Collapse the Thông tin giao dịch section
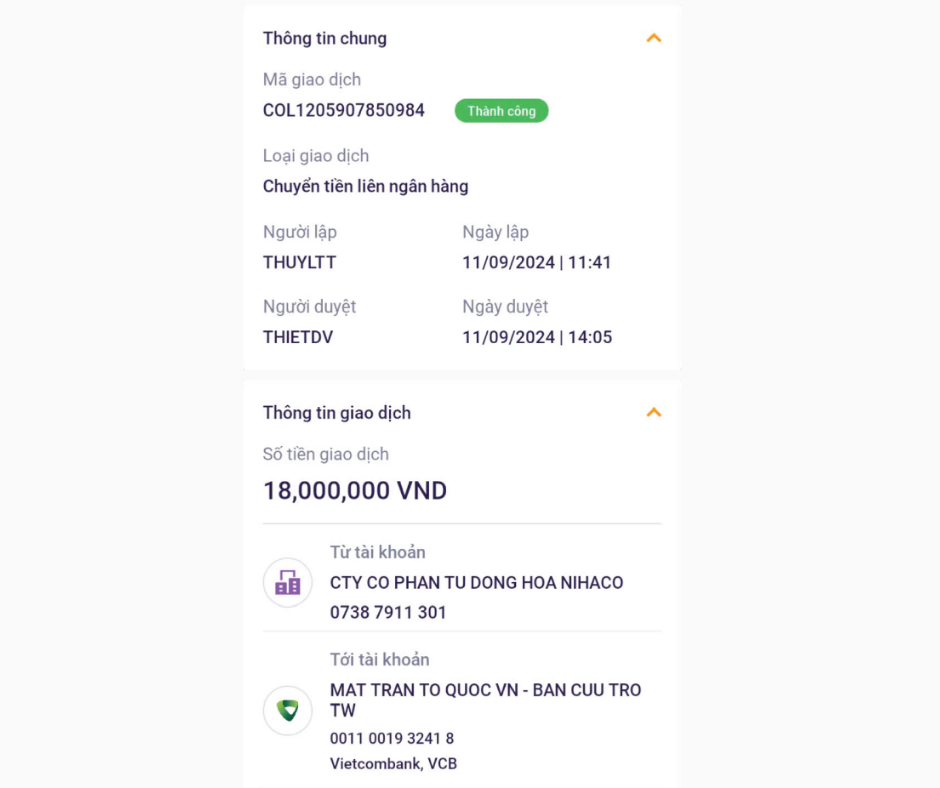This screenshot has width=940, height=788. point(654,413)
